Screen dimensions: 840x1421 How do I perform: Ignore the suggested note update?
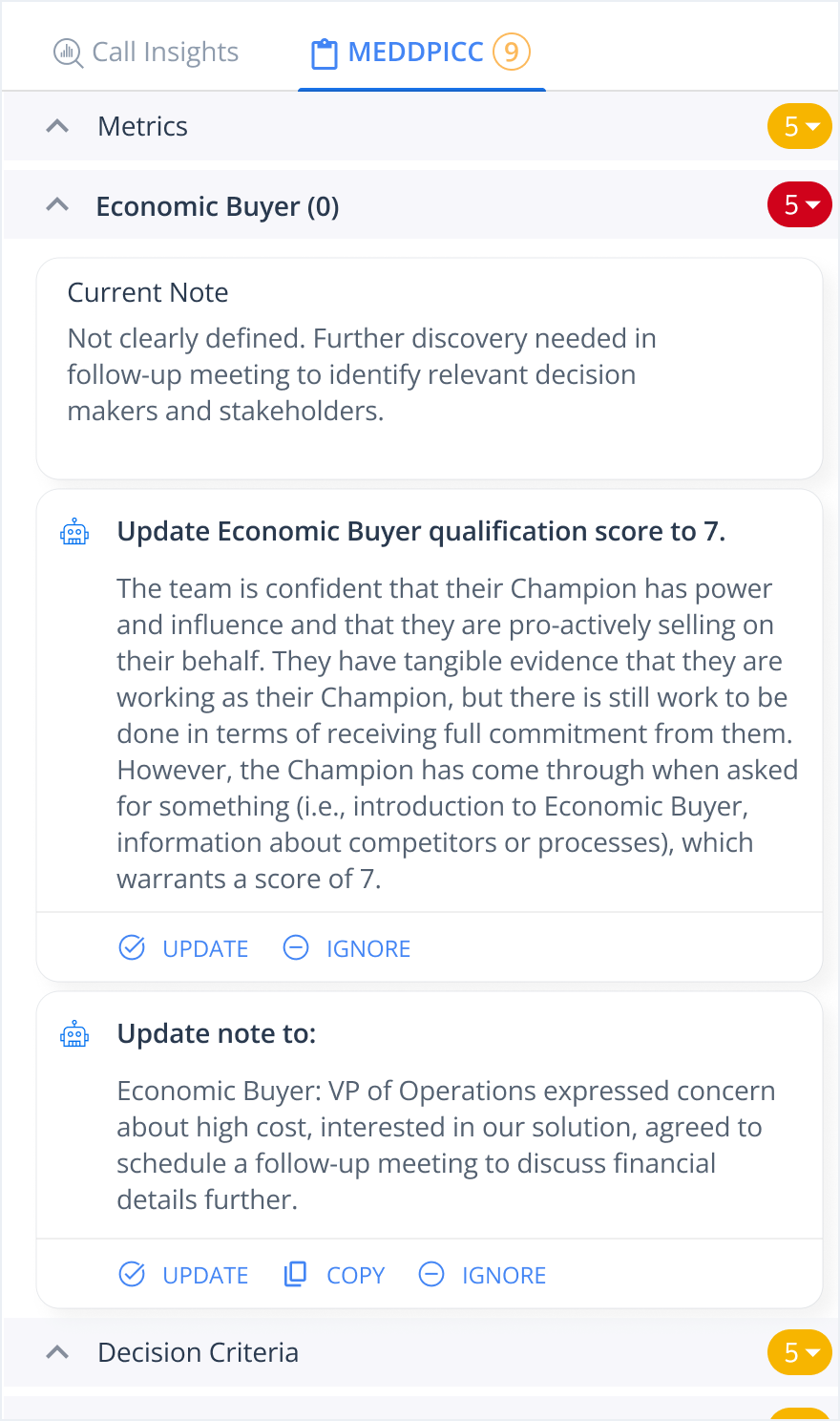coord(483,1275)
